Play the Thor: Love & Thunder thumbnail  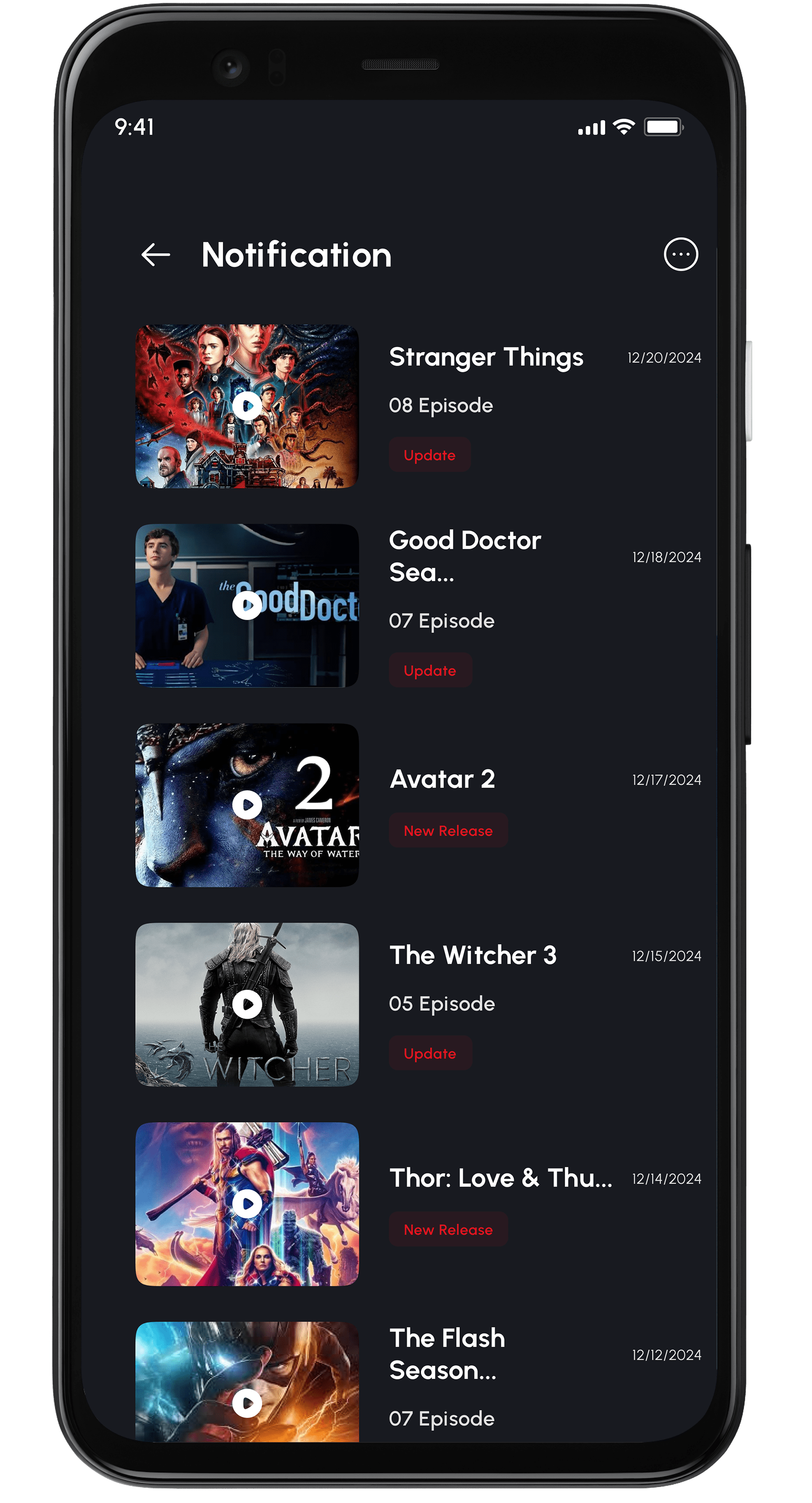pyautogui.click(x=247, y=1204)
